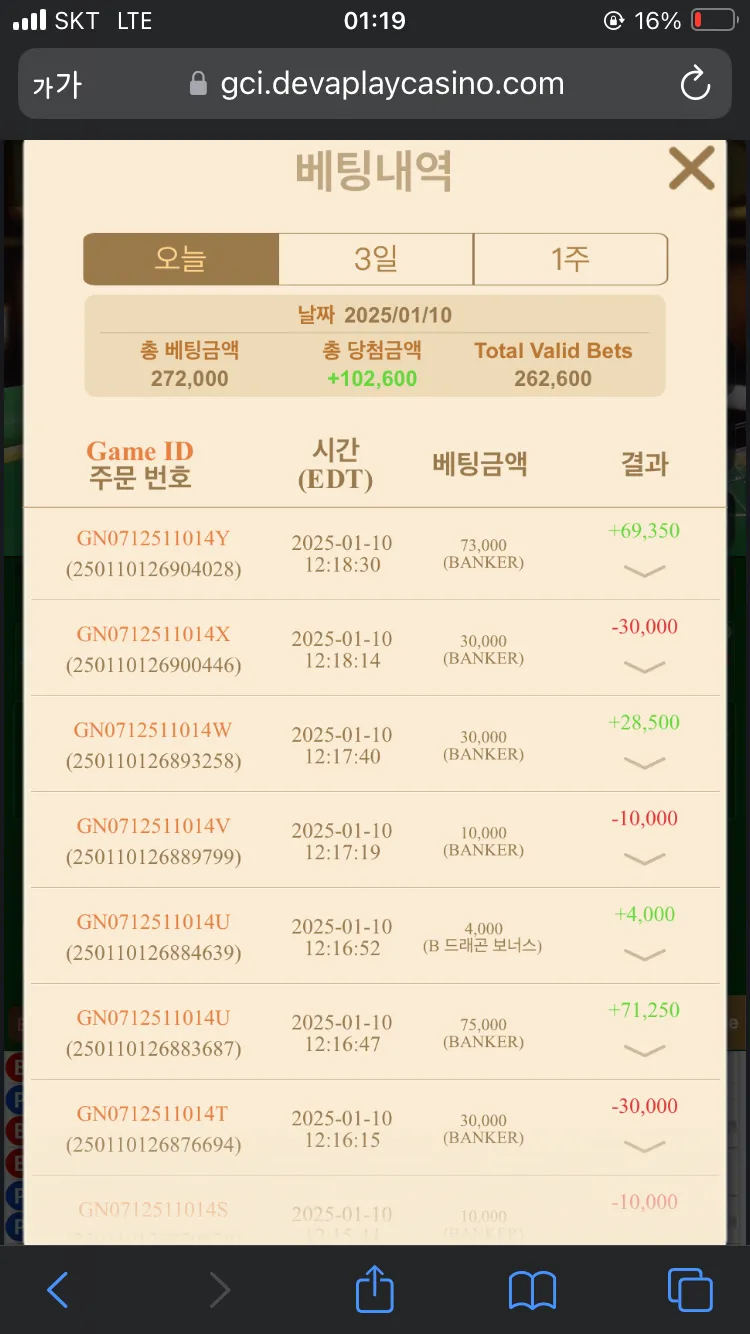Close the 베팅내역 dialog
Screen dimensions: 750x1334
(691, 168)
